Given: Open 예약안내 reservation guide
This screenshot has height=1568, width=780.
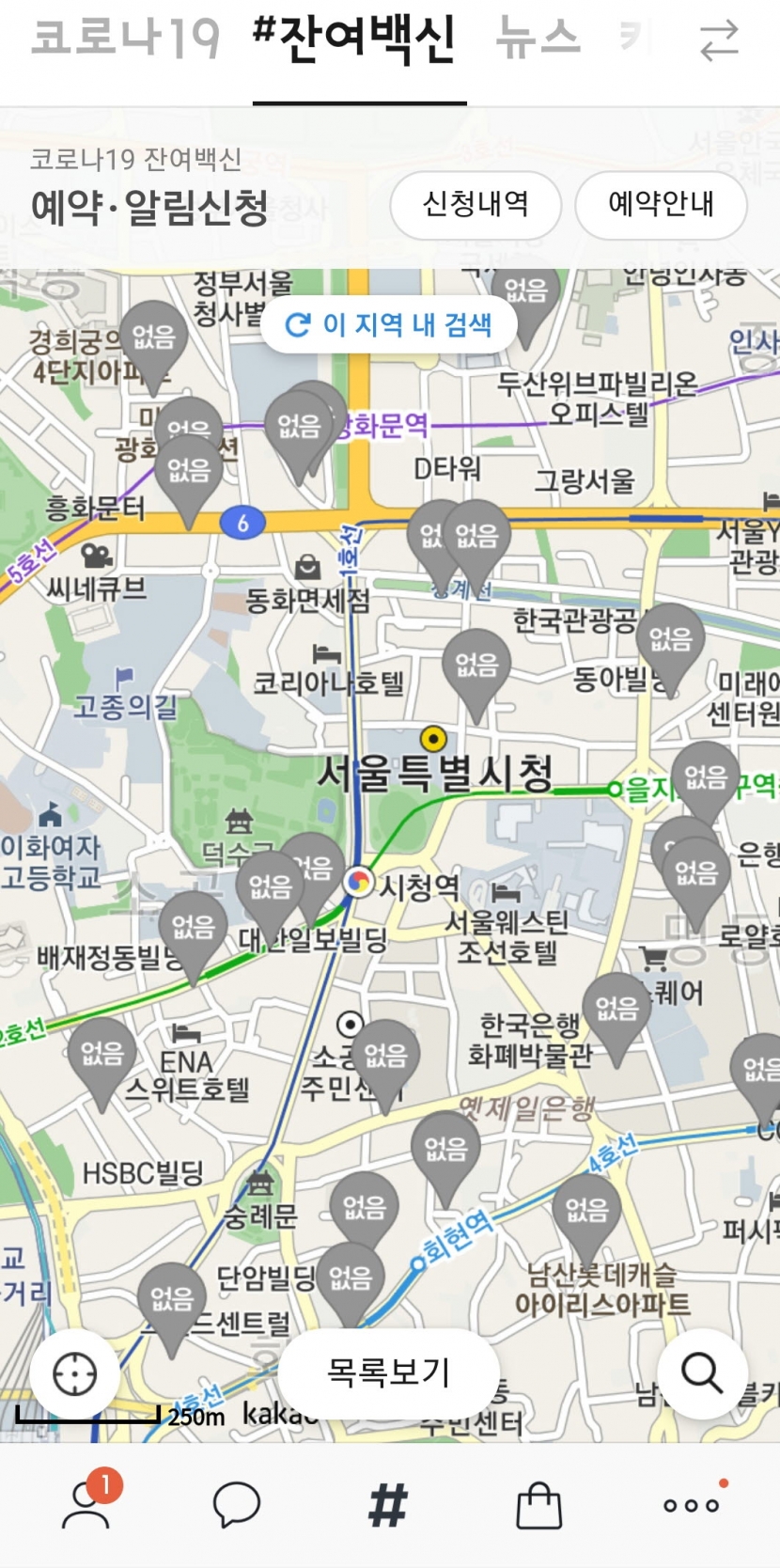Looking at the screenshot, I should pyautogui.click(x=661, y=204).
